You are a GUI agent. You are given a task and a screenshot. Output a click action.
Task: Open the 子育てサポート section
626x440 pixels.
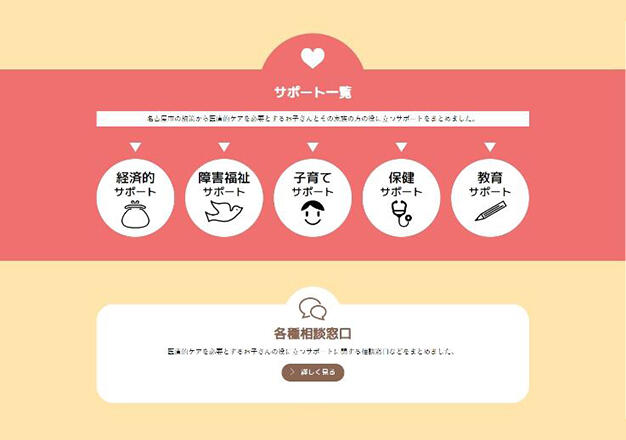(313, 196)
